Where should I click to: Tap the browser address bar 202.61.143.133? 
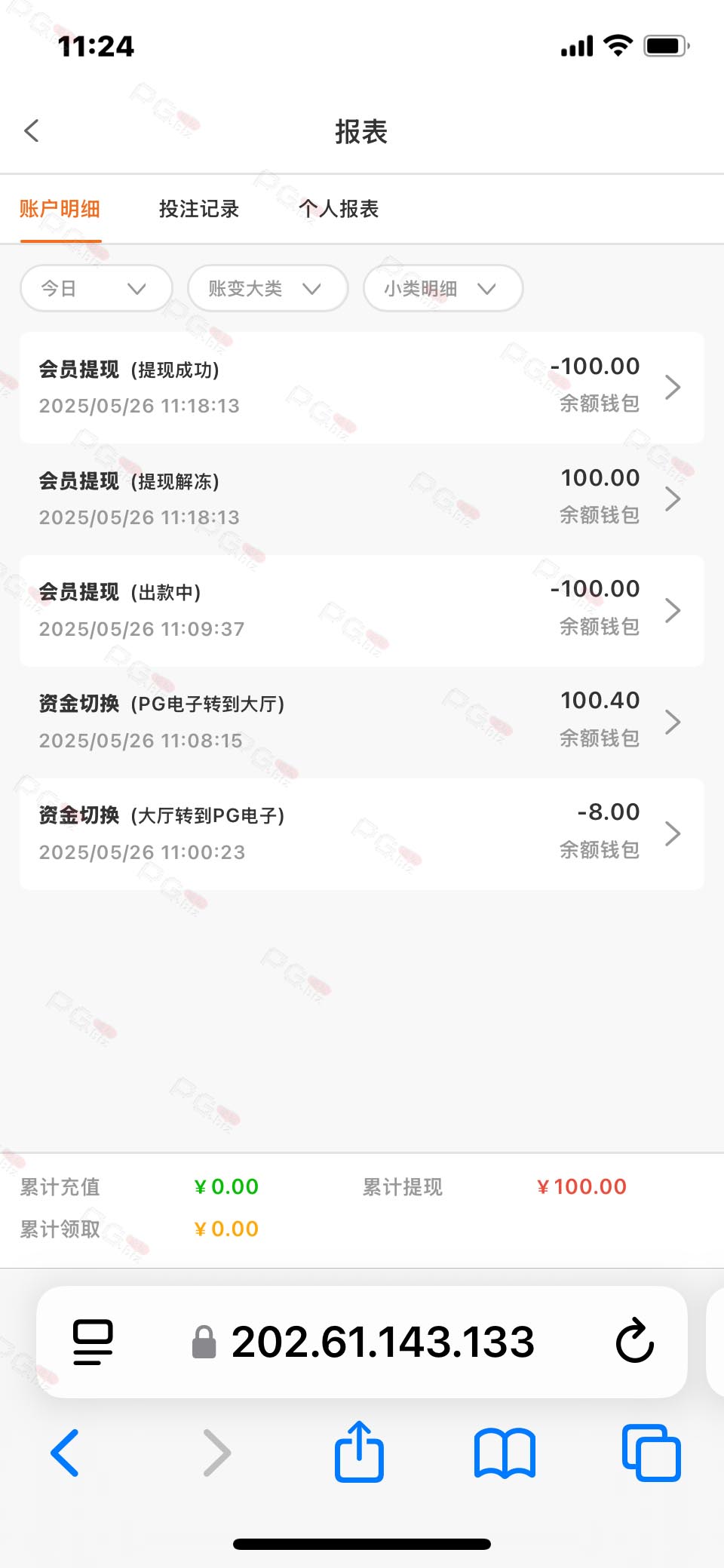pos(363,1342)
